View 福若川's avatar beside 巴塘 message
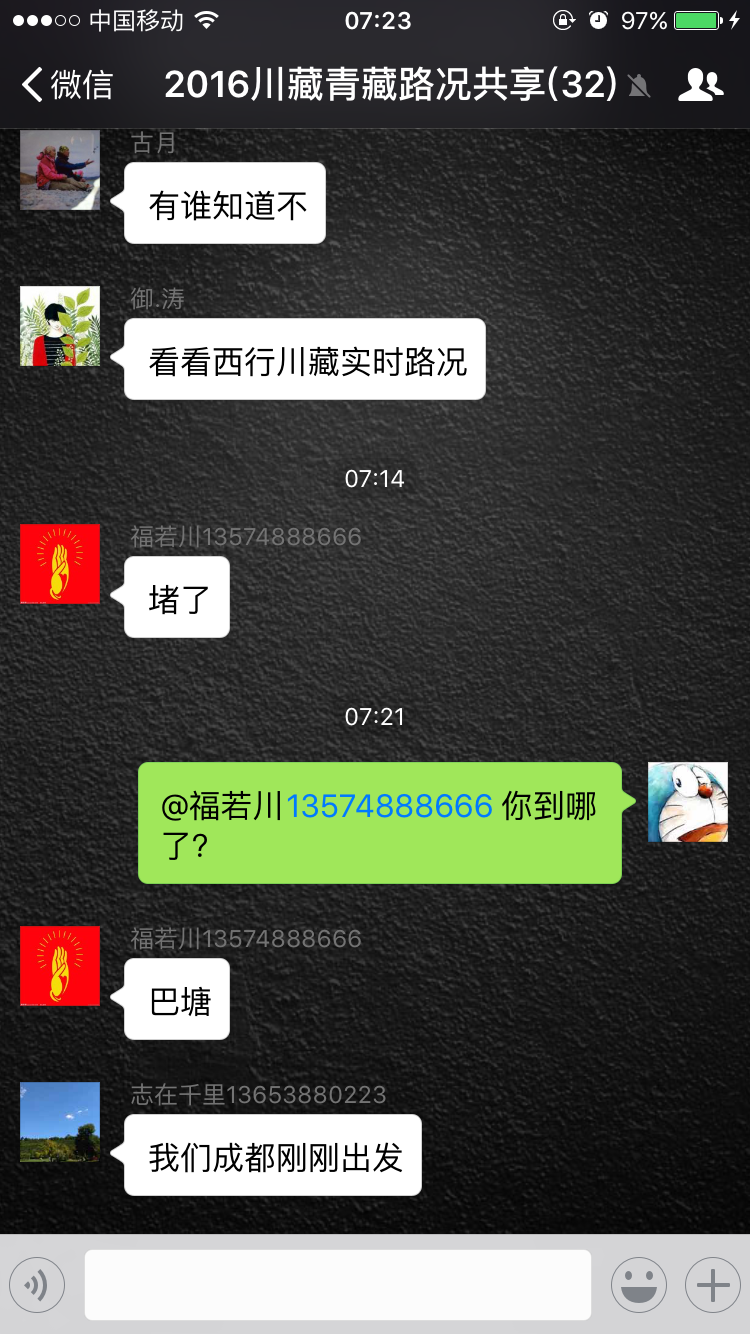750x1334 pixels. point(60,966)
